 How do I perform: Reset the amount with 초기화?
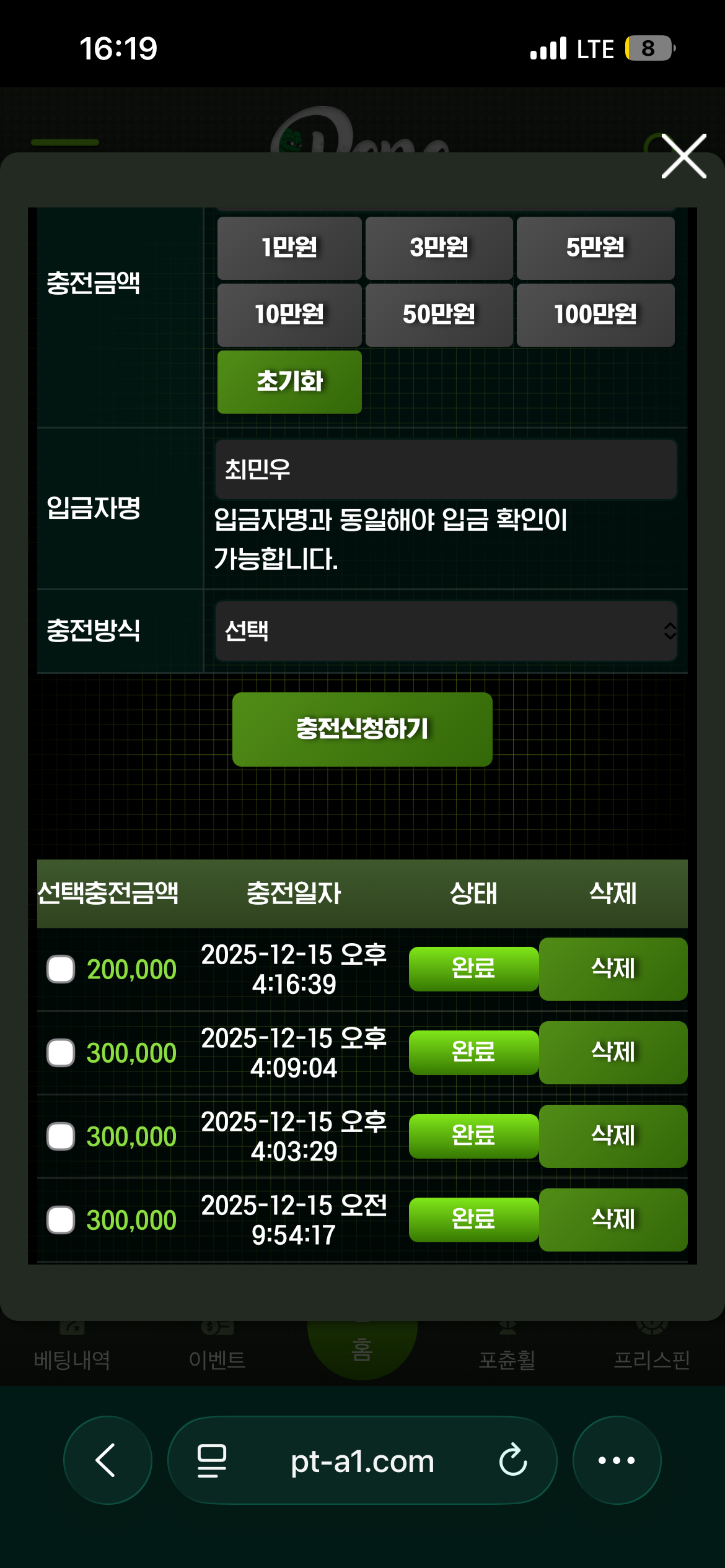[x=289, y=381]
